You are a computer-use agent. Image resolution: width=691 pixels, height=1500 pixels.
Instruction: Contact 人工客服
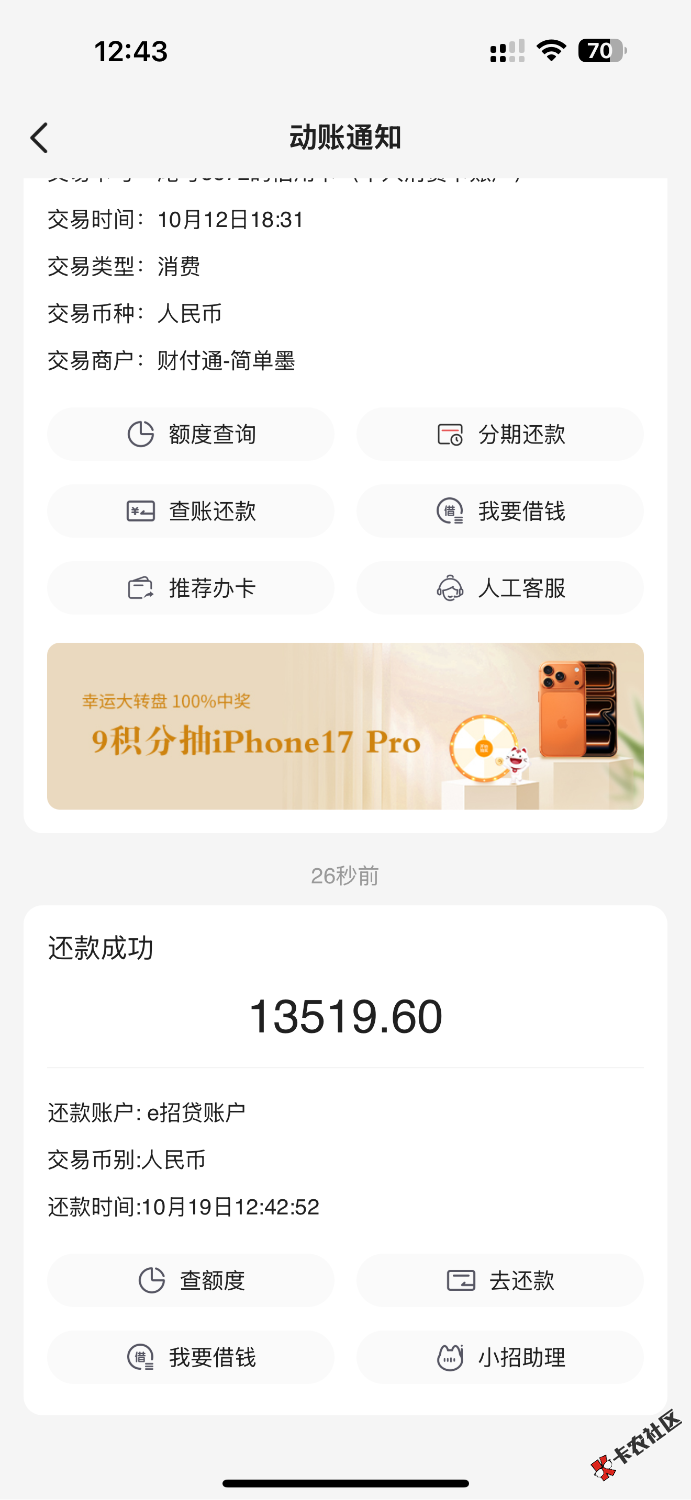pos(500,588)
